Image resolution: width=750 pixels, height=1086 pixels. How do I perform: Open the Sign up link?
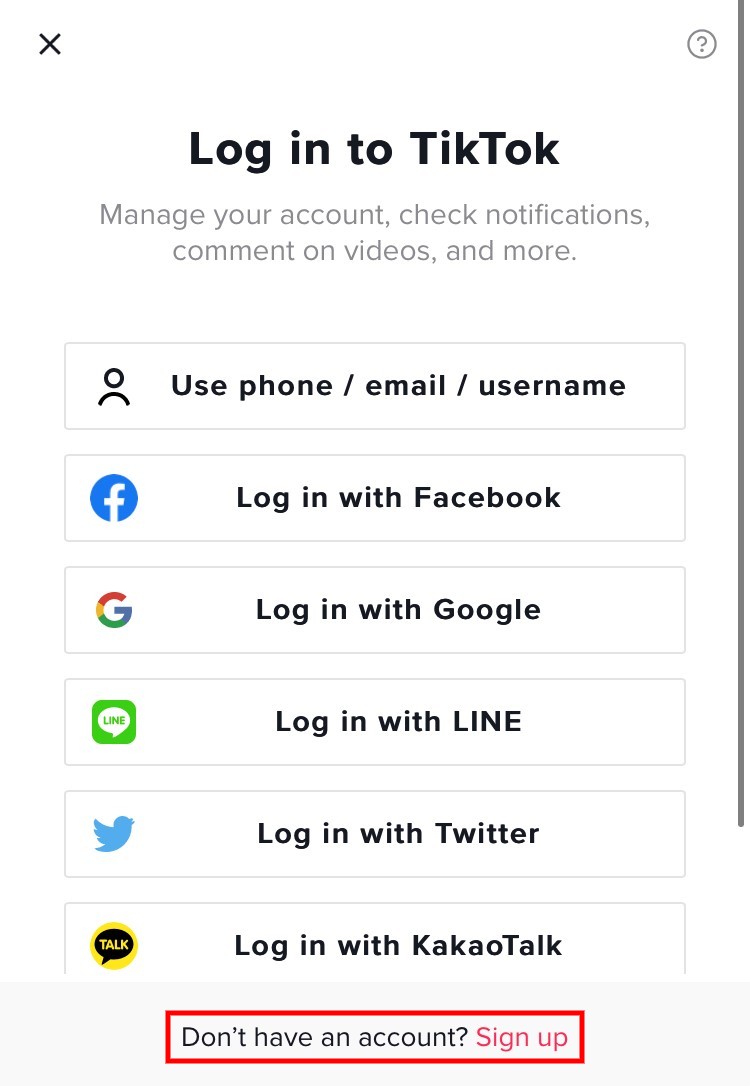(x=522, y=1037)
